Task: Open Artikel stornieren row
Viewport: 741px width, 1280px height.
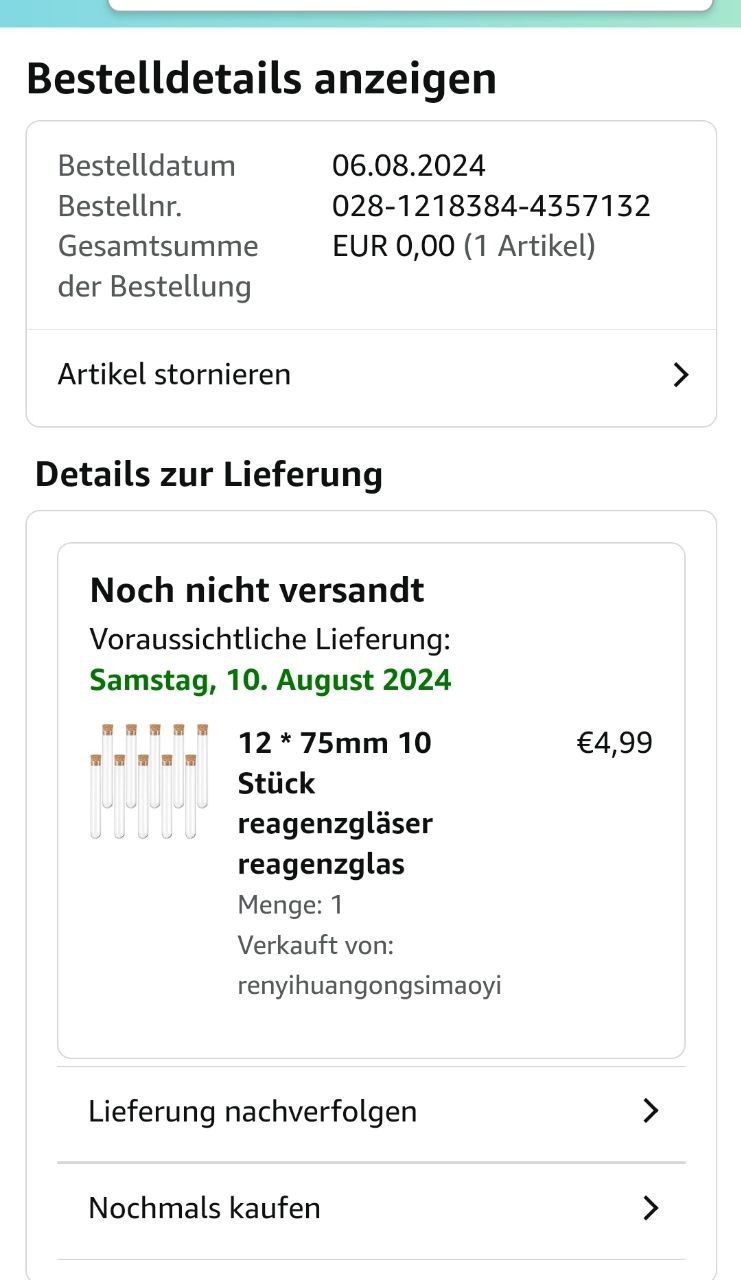Action: tap(370, 375)
